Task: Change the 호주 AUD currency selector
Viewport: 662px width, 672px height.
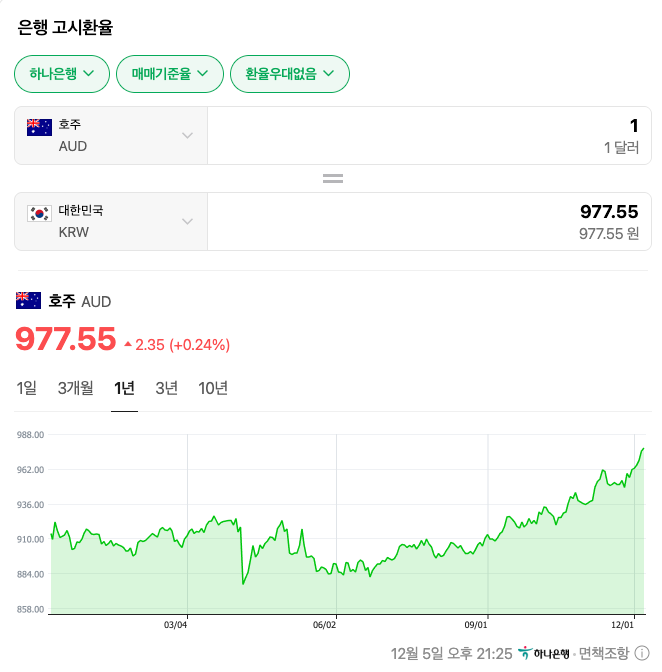Action: click(111, 135)
